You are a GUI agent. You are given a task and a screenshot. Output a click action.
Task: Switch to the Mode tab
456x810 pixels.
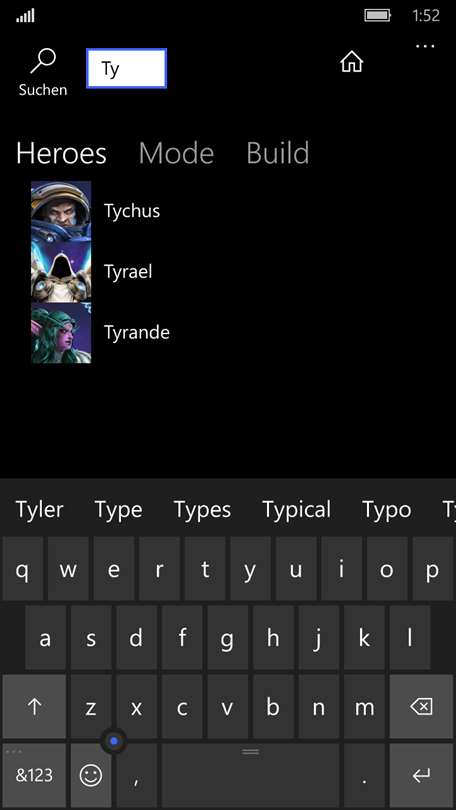[x=176, y=153]
